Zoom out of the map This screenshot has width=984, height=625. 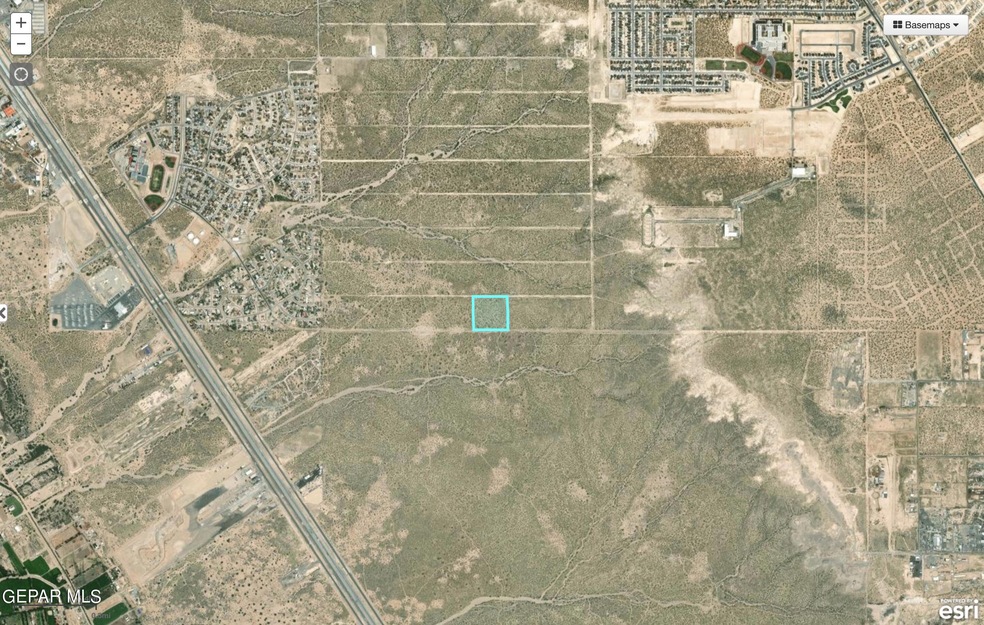pyautogui.click(x=21, y=44)
